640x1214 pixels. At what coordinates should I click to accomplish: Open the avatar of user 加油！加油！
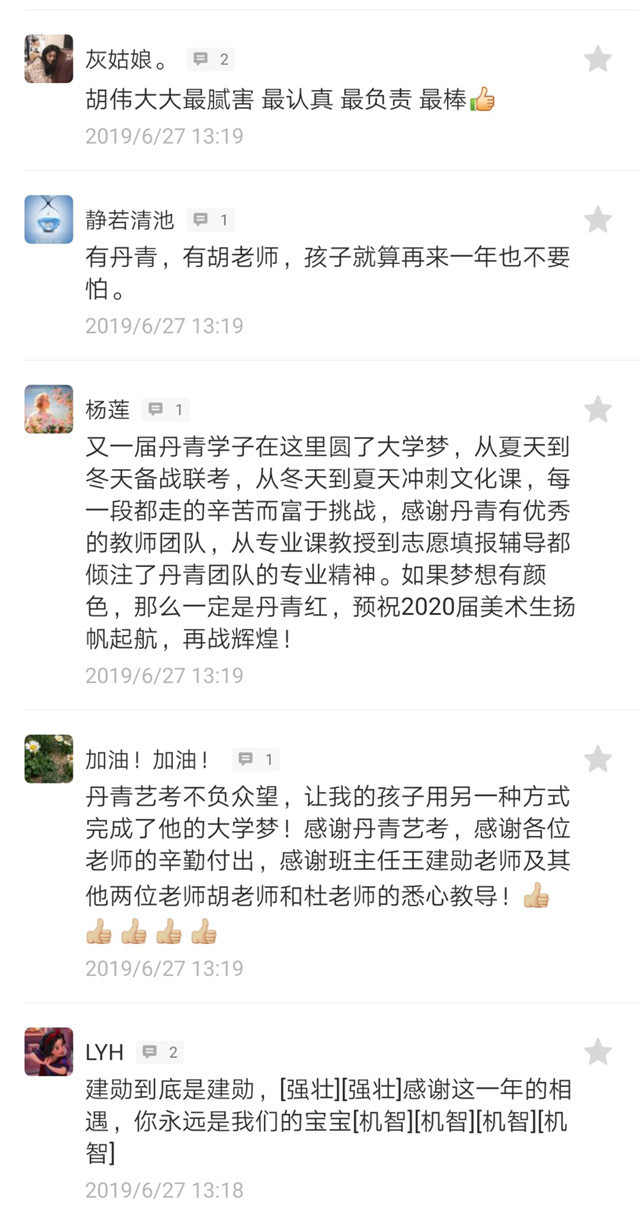pyautogui.click(x=49, y=759)
